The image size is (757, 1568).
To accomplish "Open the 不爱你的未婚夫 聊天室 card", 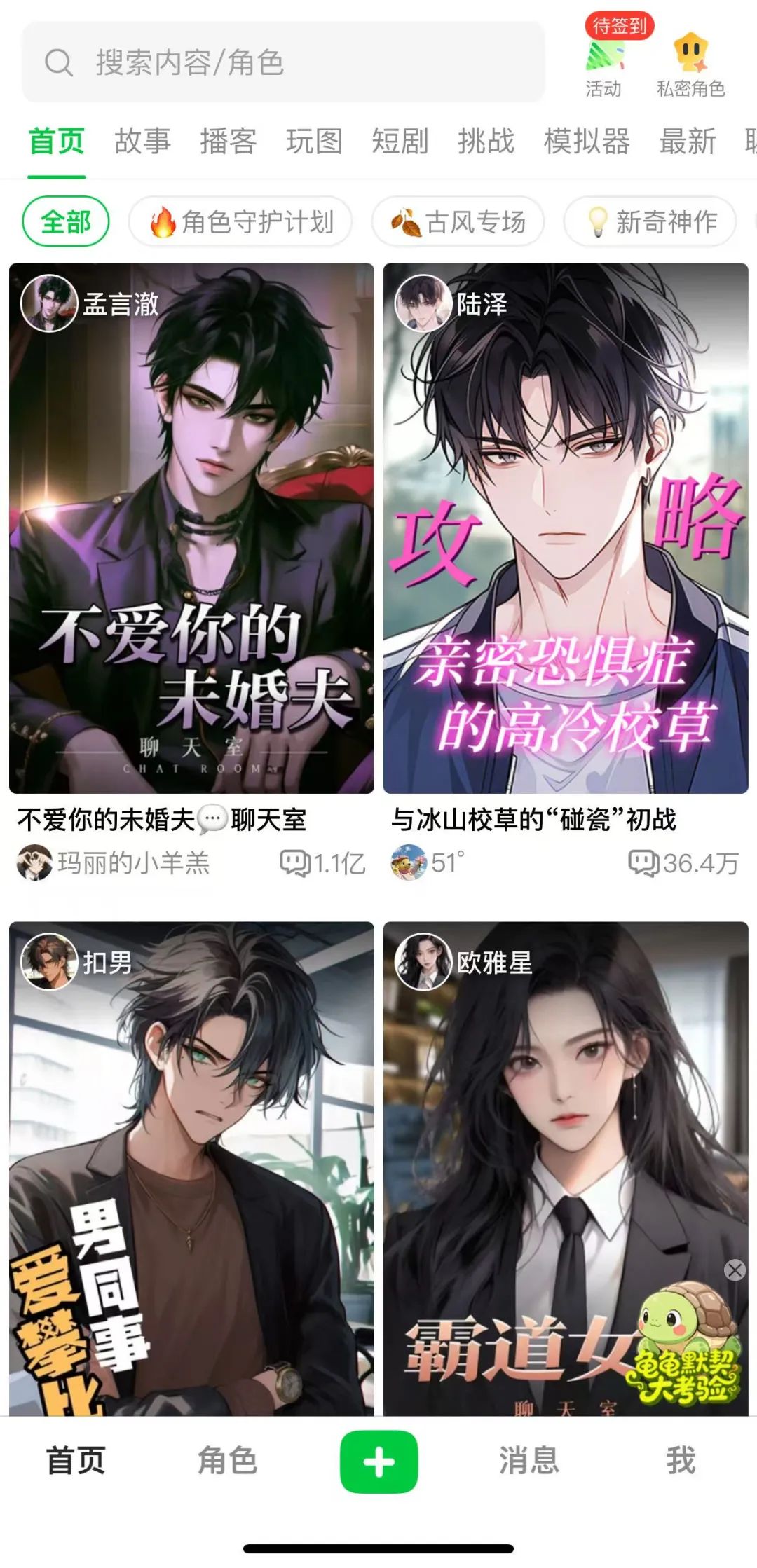I will pos(191,528).
